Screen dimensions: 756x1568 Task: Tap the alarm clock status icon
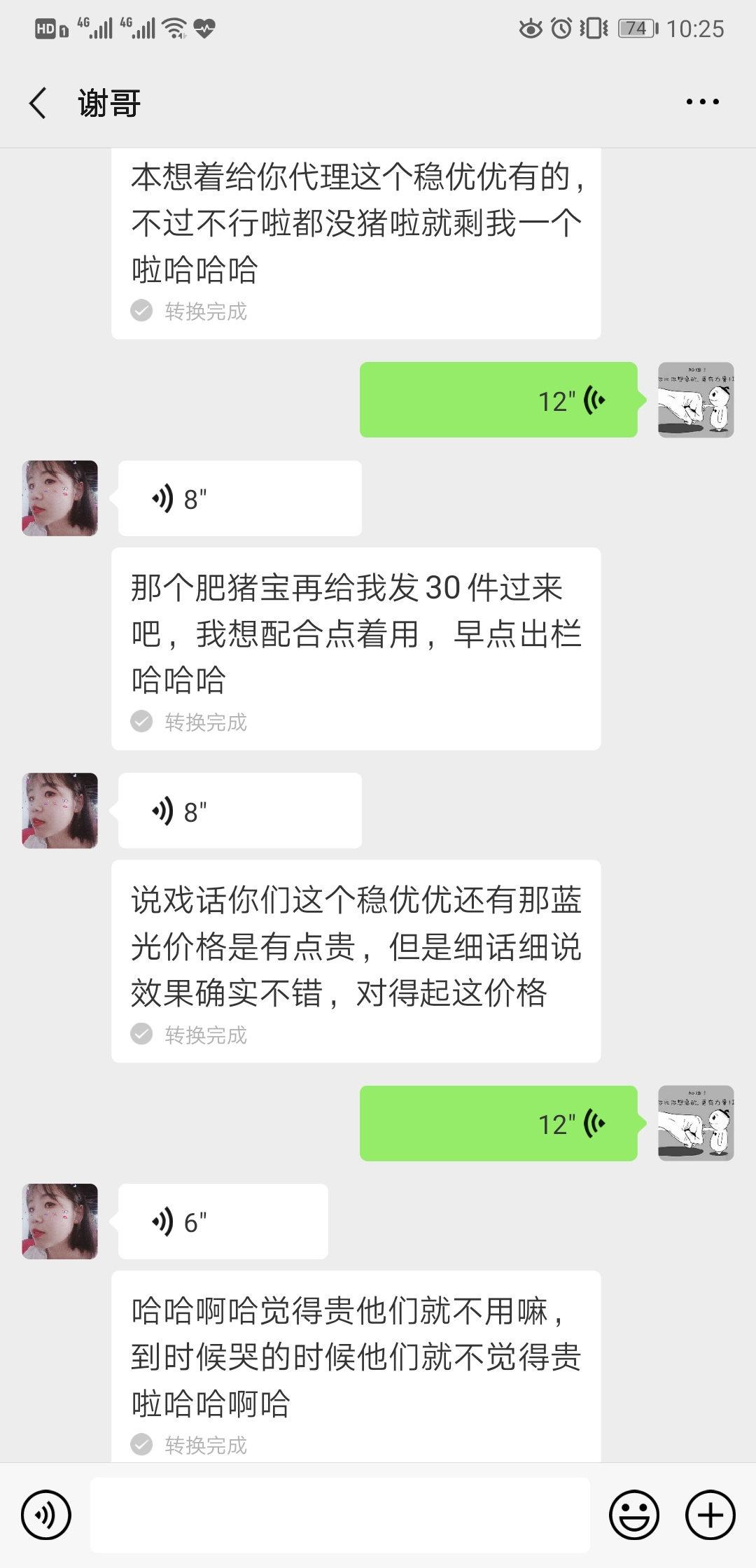tap(560, 28)
